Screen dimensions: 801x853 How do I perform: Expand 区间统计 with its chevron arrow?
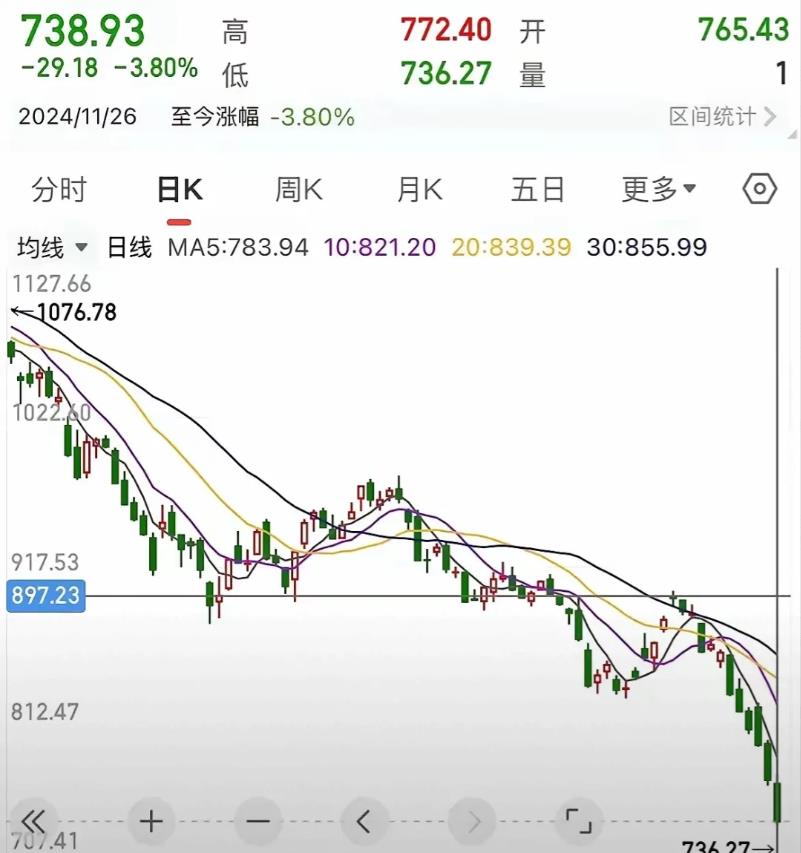(x=770, y=117)
